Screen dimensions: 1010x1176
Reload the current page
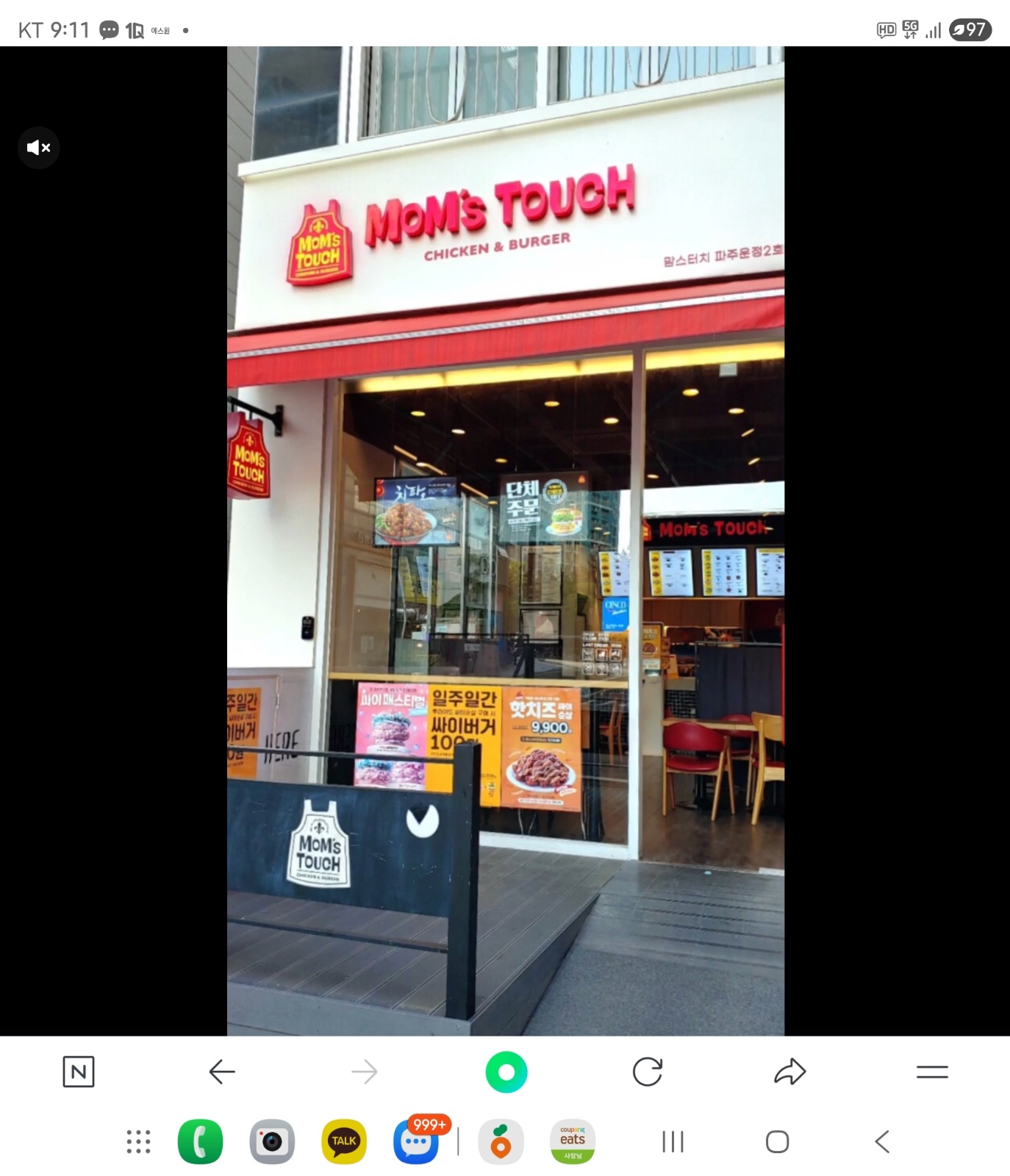point(648,1072)
